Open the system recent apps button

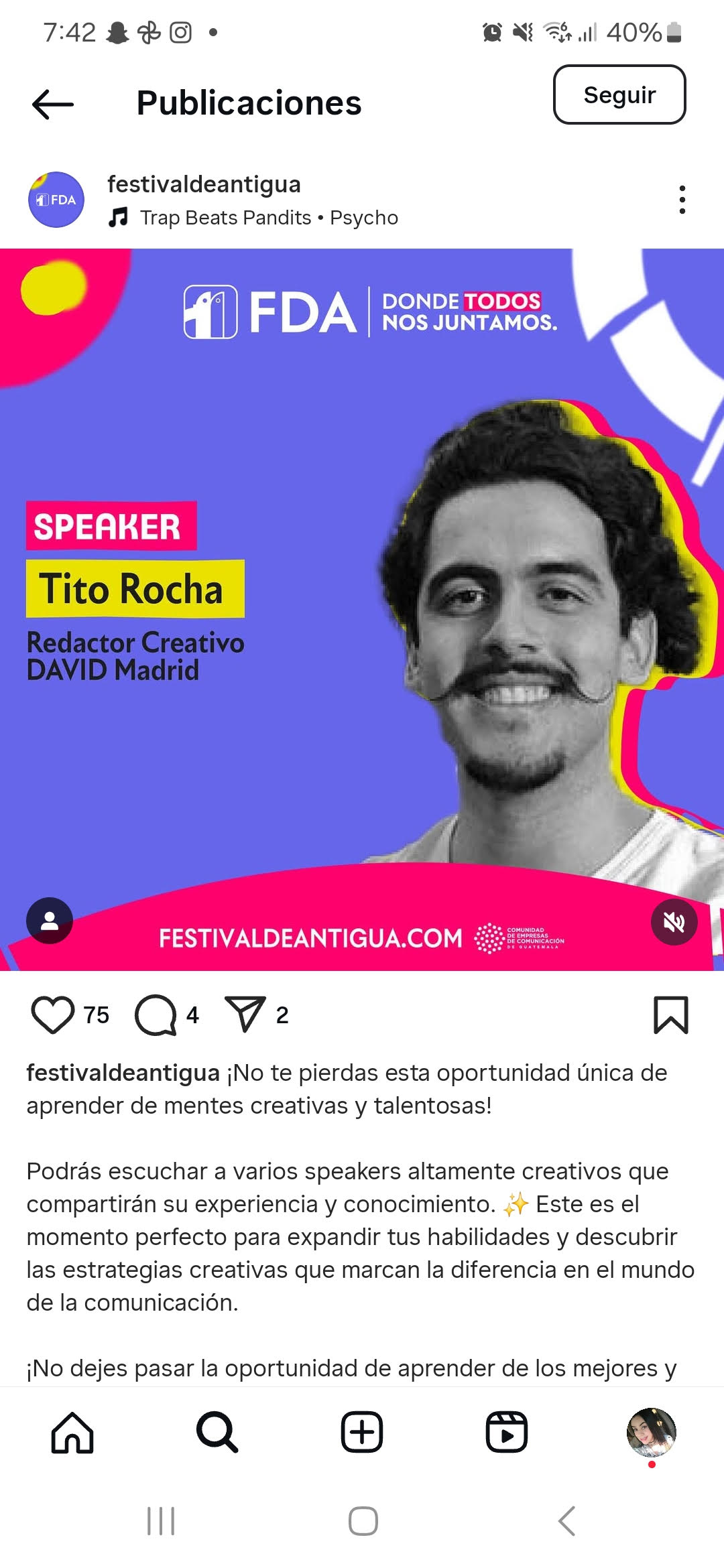pyautogui.click(x=161, y=1521)
